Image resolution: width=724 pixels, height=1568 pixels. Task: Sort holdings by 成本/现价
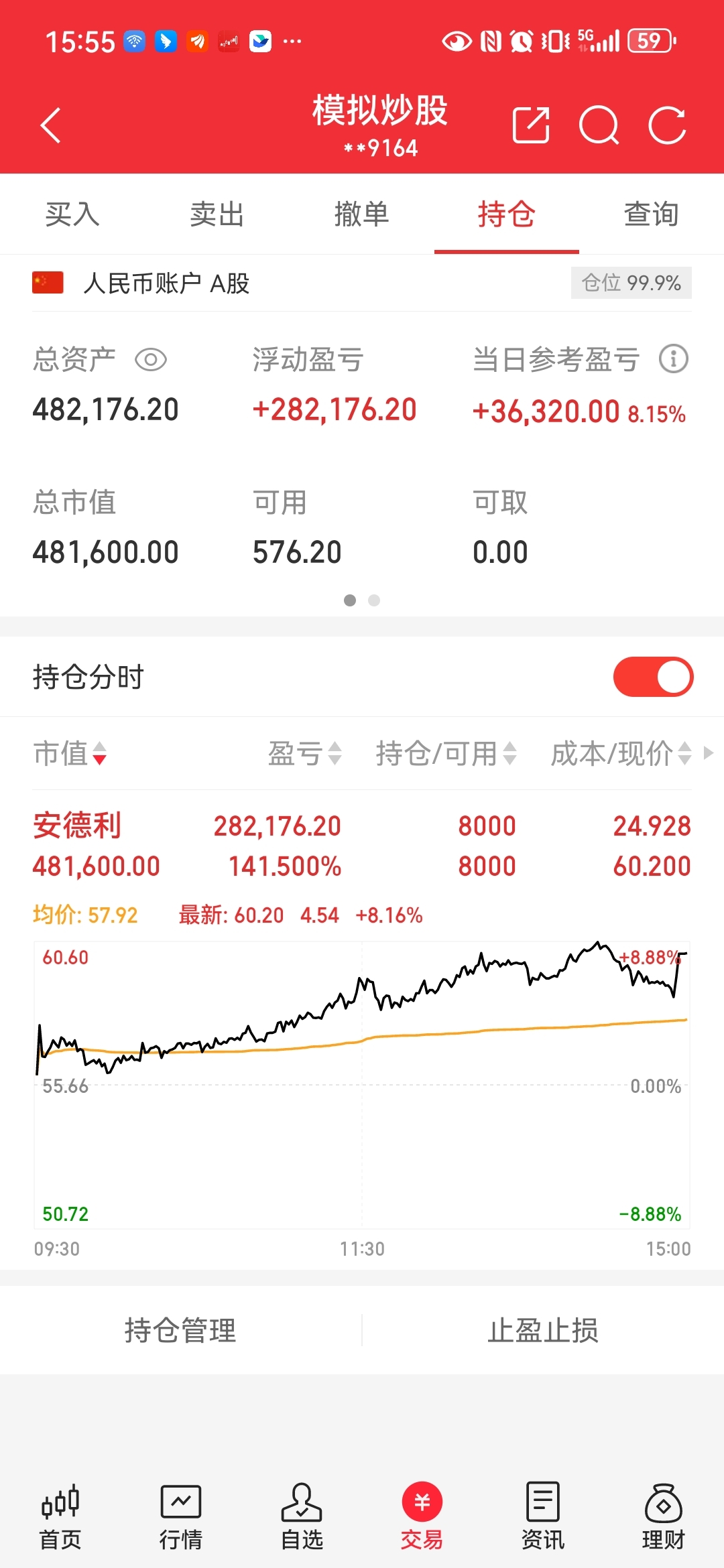[621, 753]
